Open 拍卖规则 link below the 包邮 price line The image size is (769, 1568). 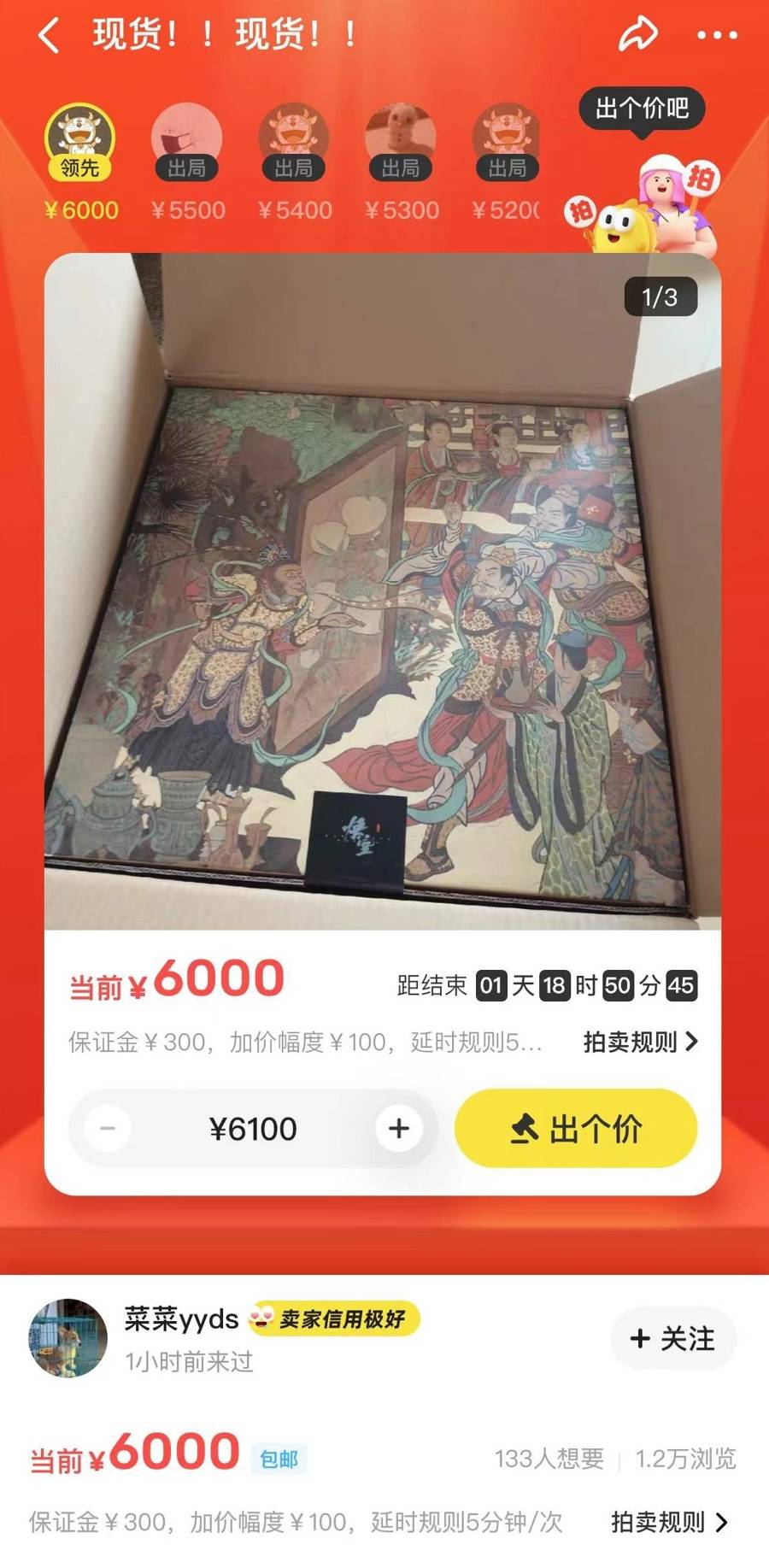669,1522
